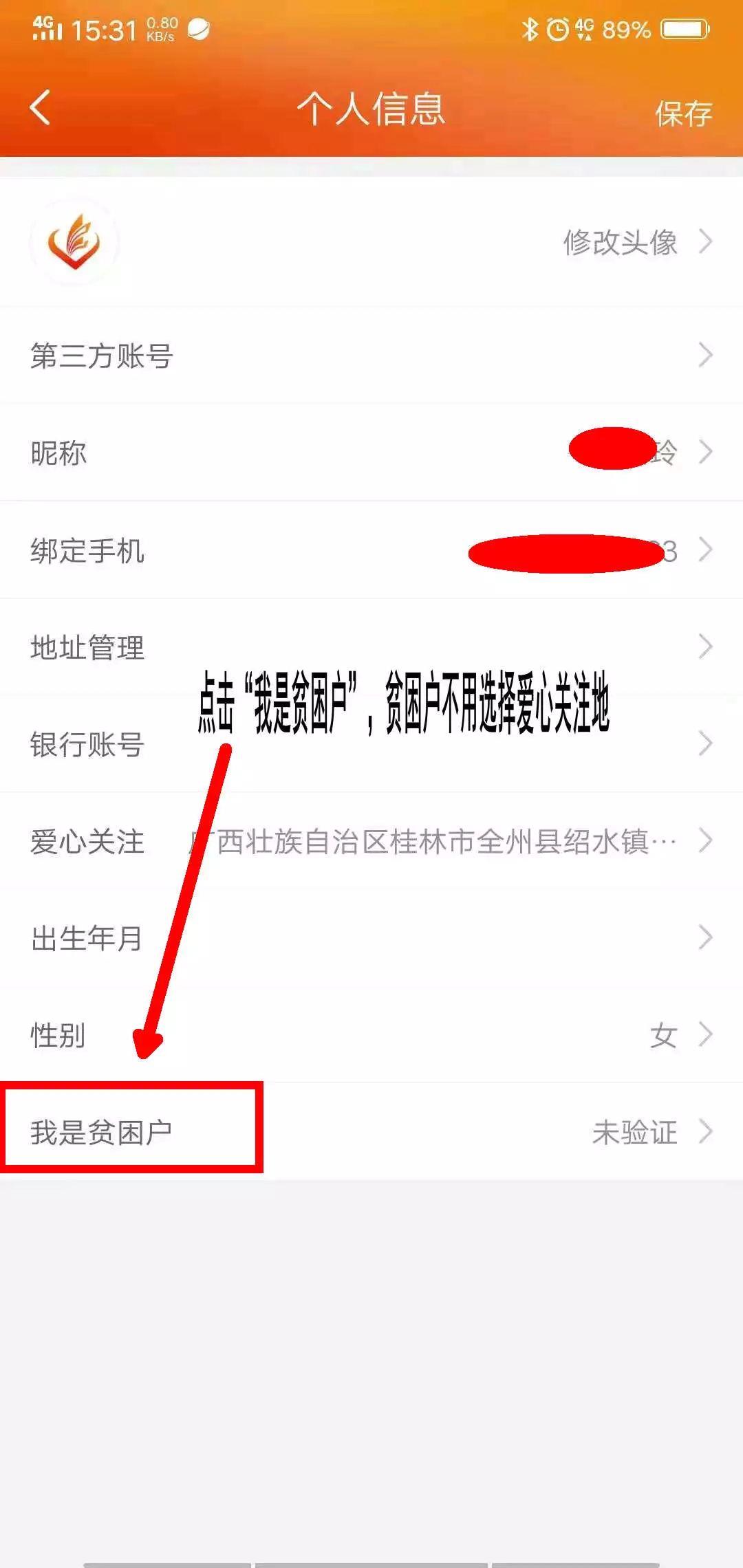743x1568 pixels.
Task: Open the 第三方账号 row
Action: coord(371,356)
